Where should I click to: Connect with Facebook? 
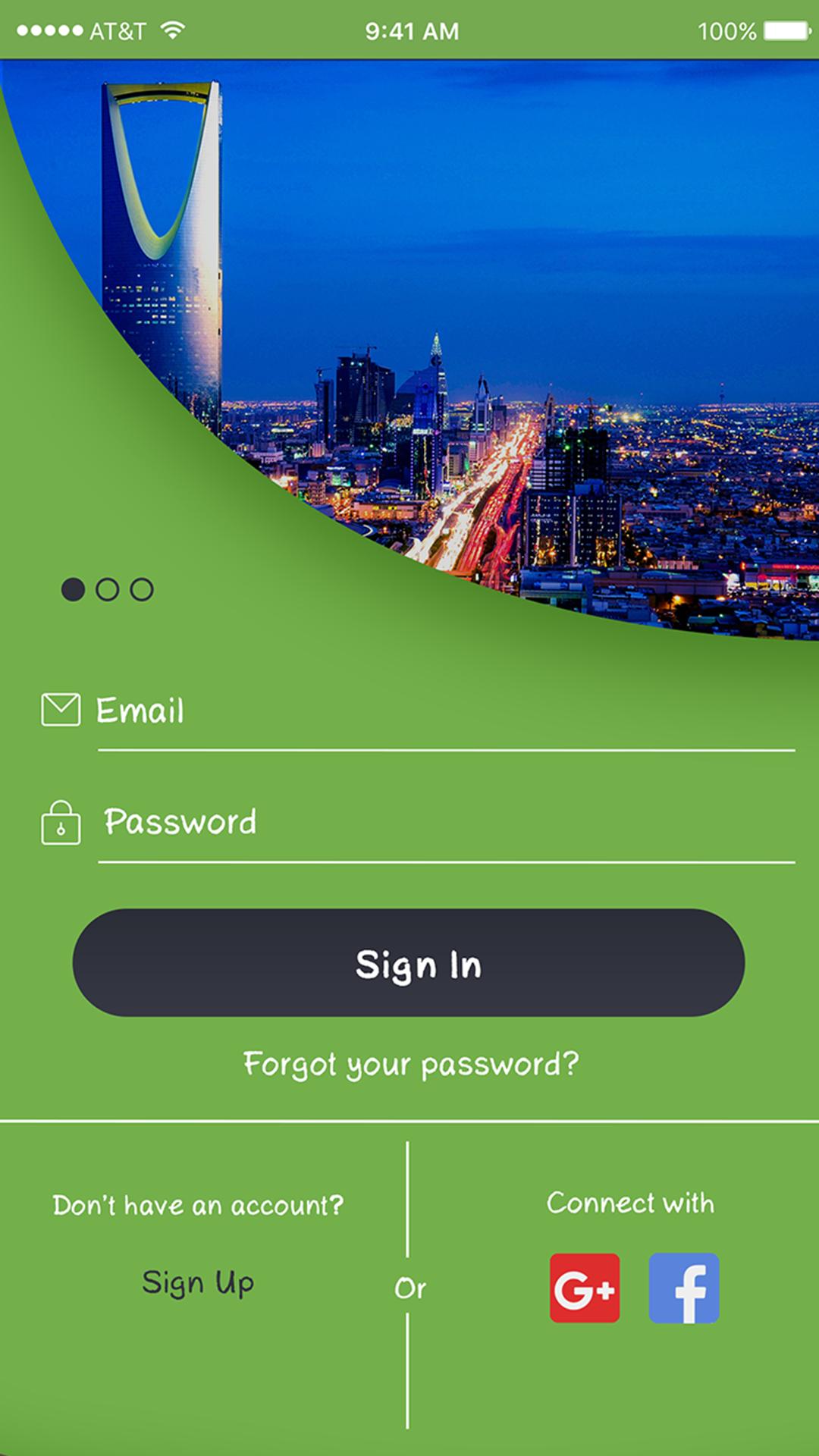point(684,1288)
